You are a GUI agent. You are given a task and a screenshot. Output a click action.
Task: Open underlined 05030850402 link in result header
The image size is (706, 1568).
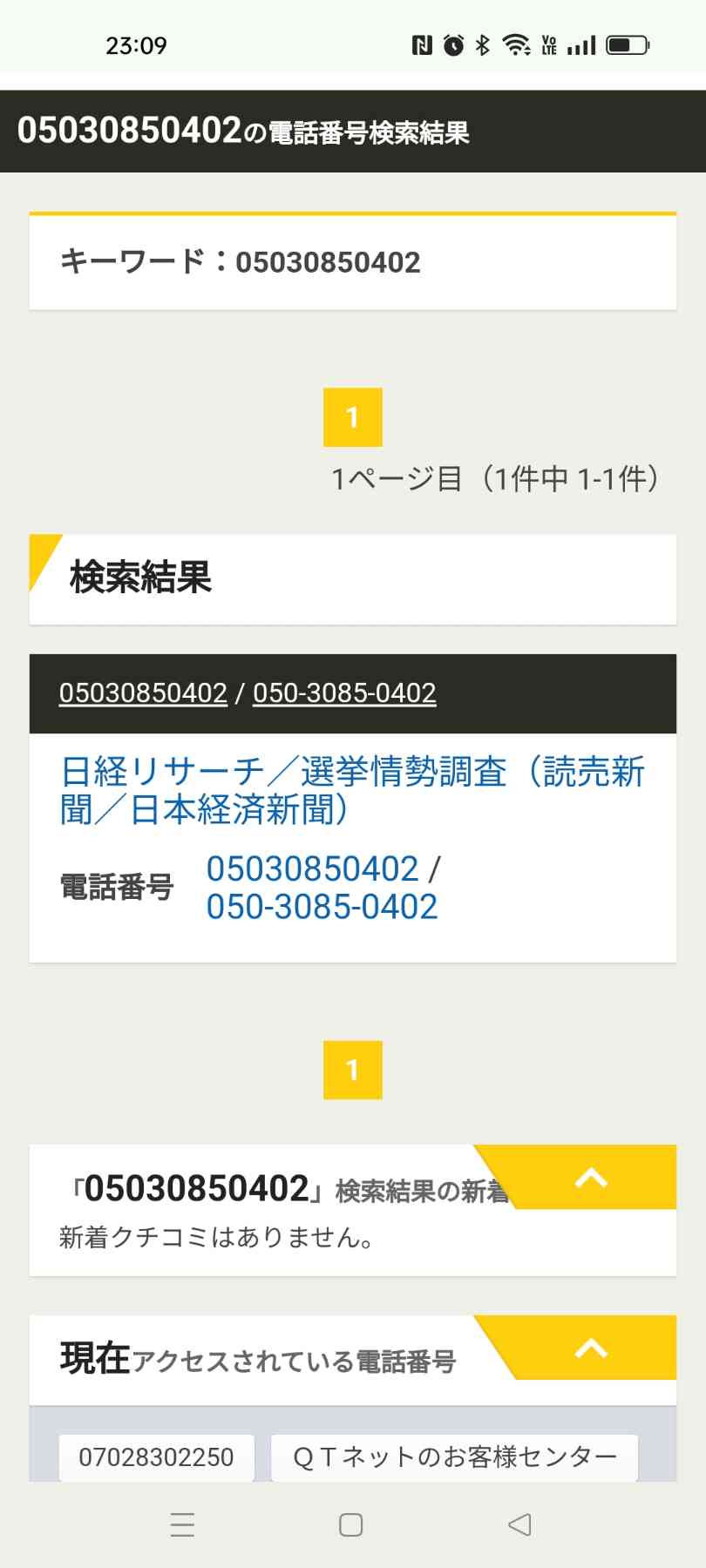(143, 693)
